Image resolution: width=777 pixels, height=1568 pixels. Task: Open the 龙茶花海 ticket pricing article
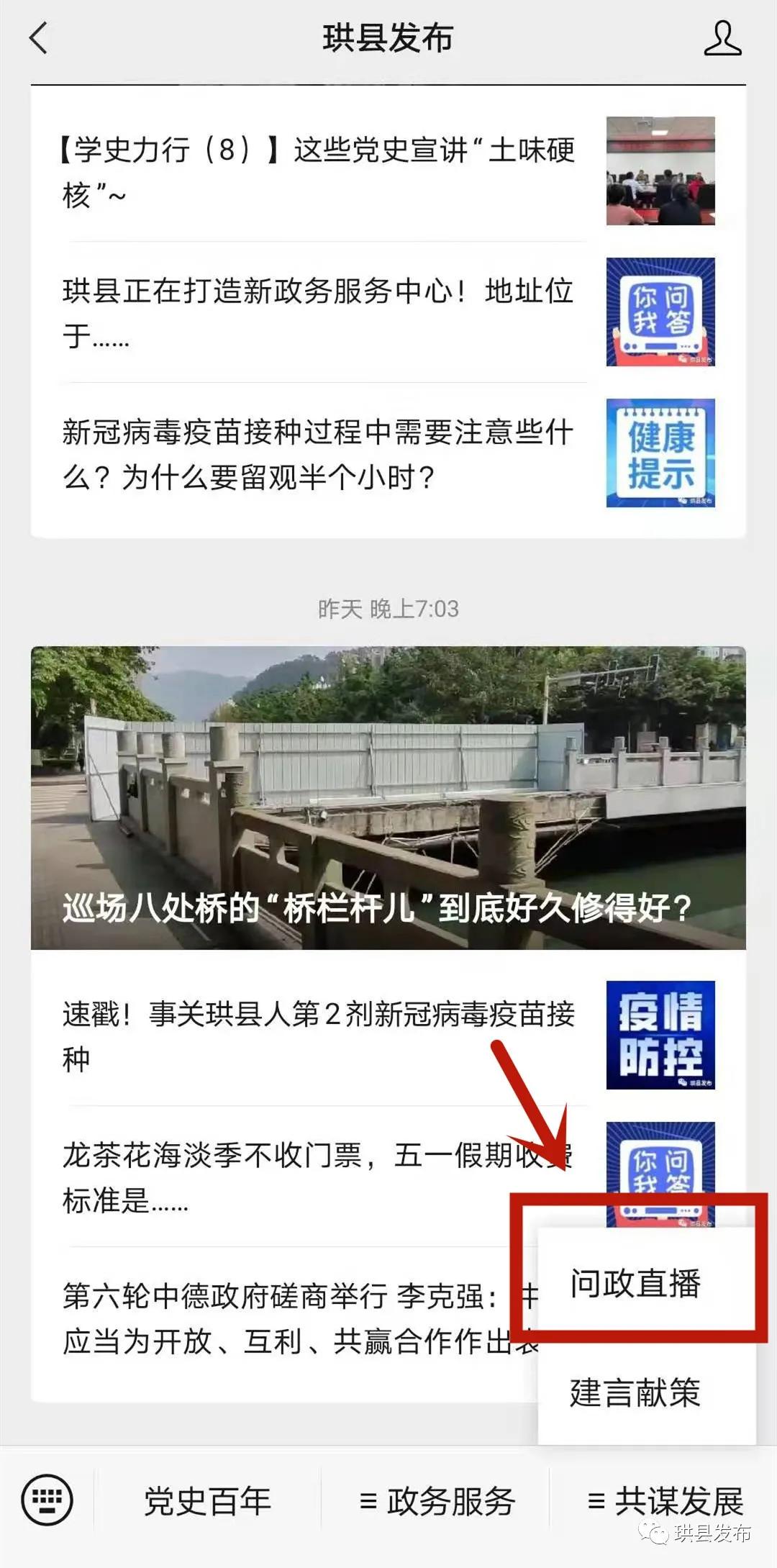288,1177
